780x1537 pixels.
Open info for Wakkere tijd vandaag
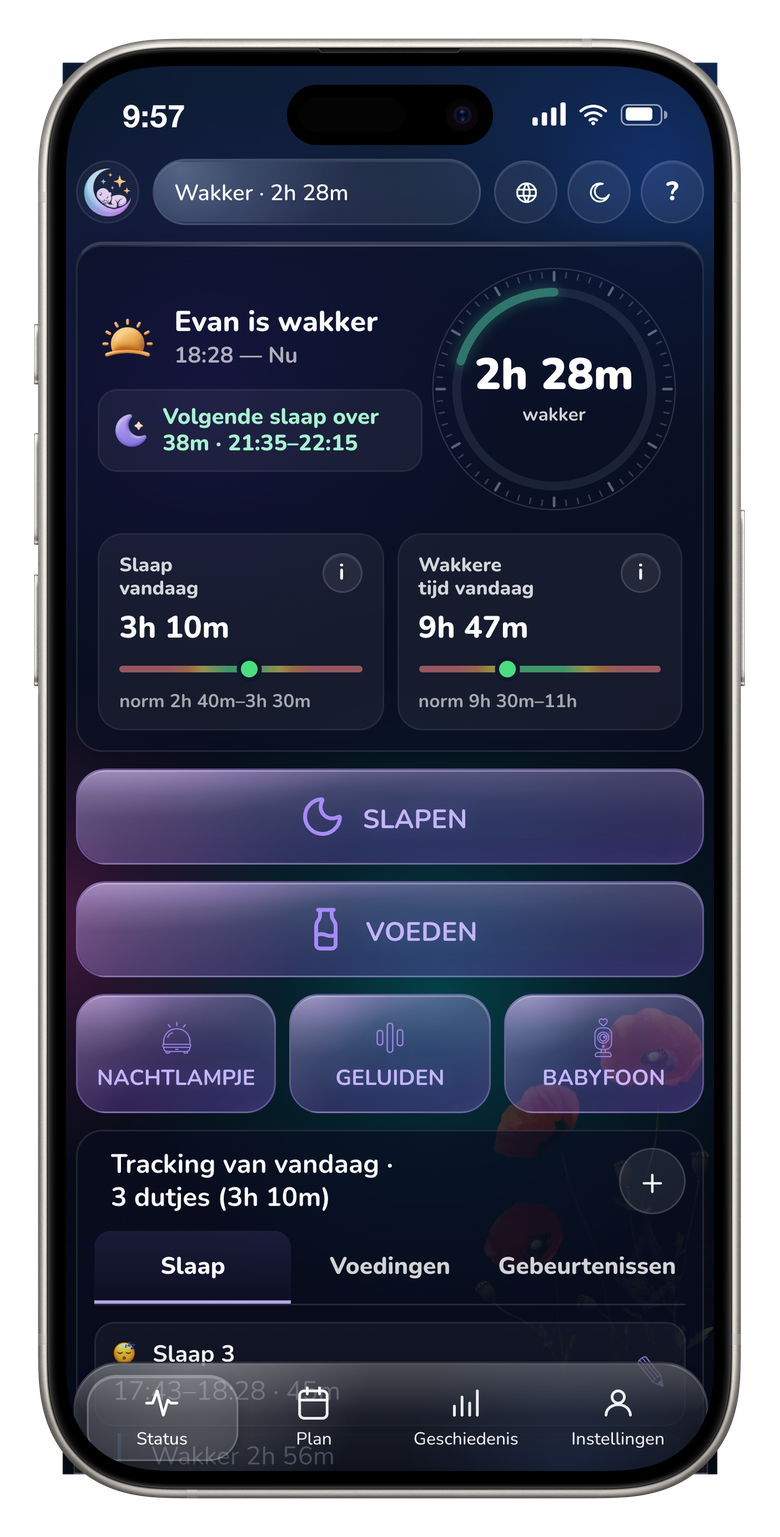640,573
